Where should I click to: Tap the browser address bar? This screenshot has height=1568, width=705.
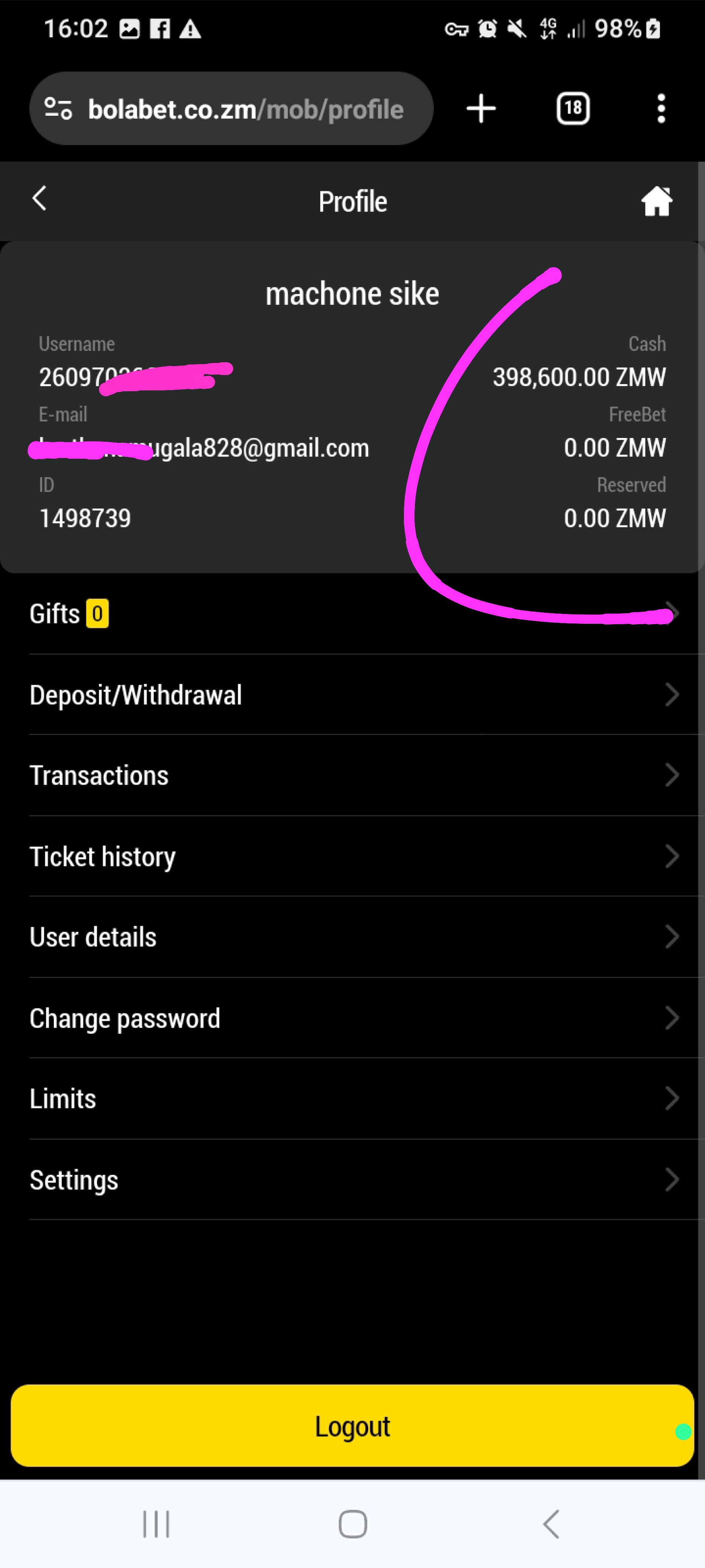[x=231, y=108]
